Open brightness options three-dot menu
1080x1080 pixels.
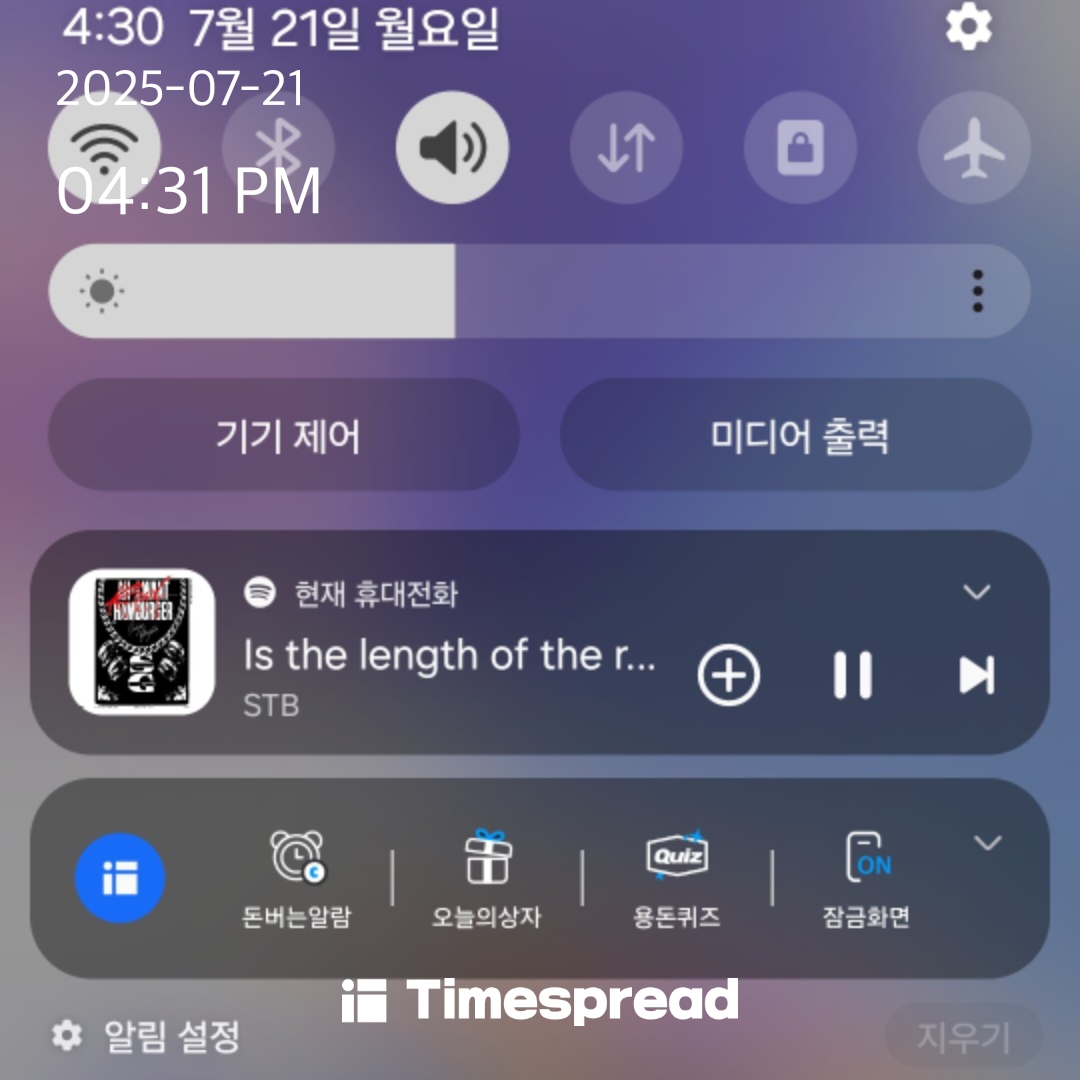click(977, 291)
